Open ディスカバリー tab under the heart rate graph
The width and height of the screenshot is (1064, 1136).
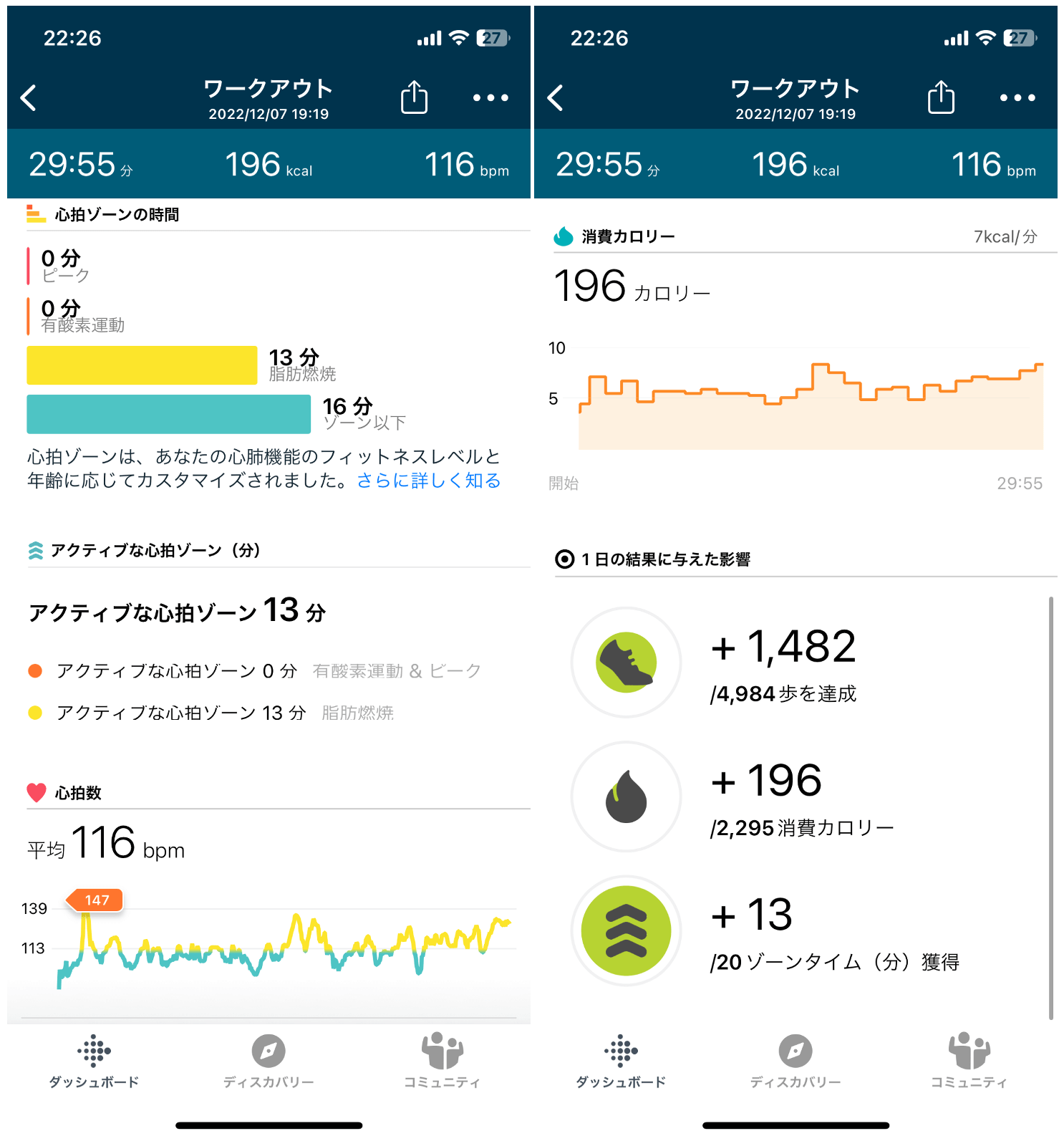[x=269, y=1061]
